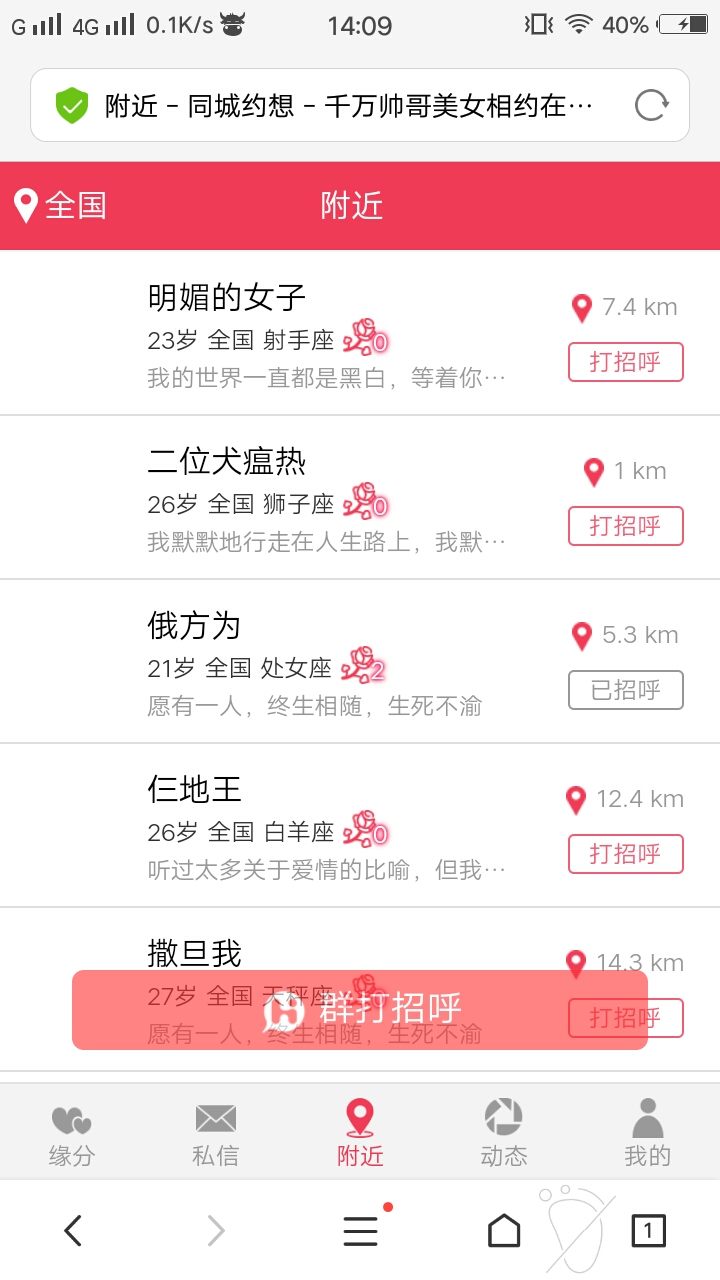Go back with the browser back arrow
This screenshot has width=720, height=1280.
[x=73, y=1231]
